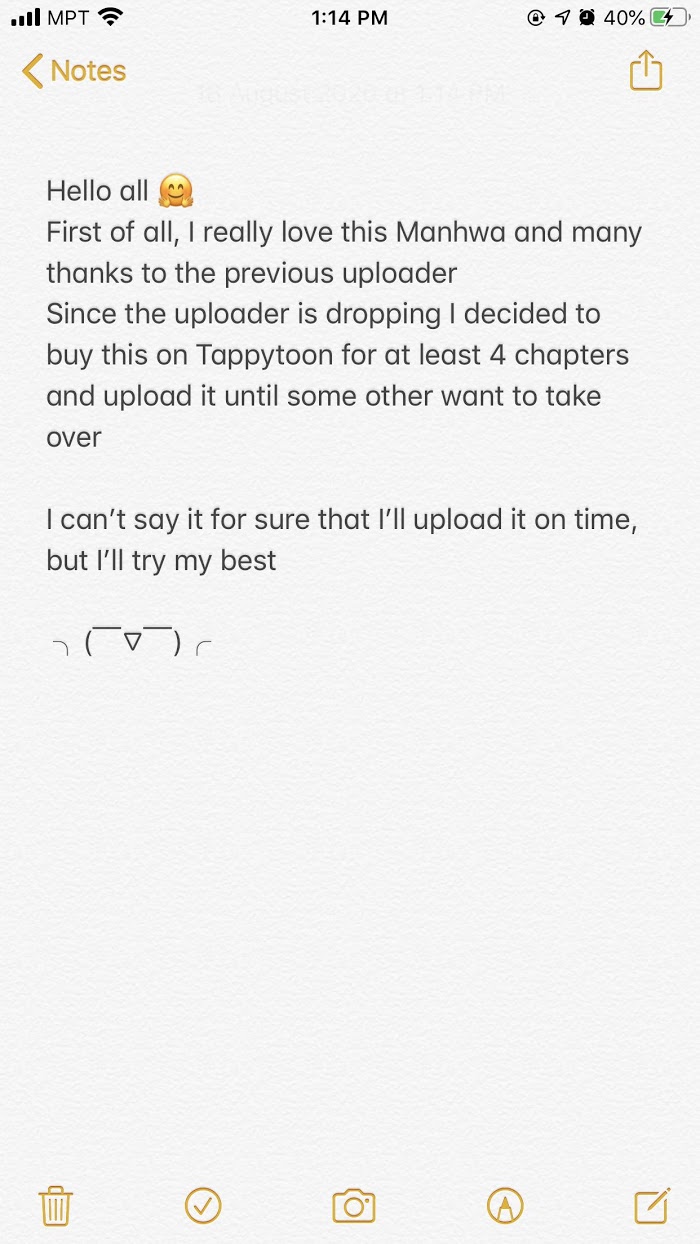Open the markup pen tool
The width and height of the screenshot is (700, 1244).
(x=504, y=1205)
